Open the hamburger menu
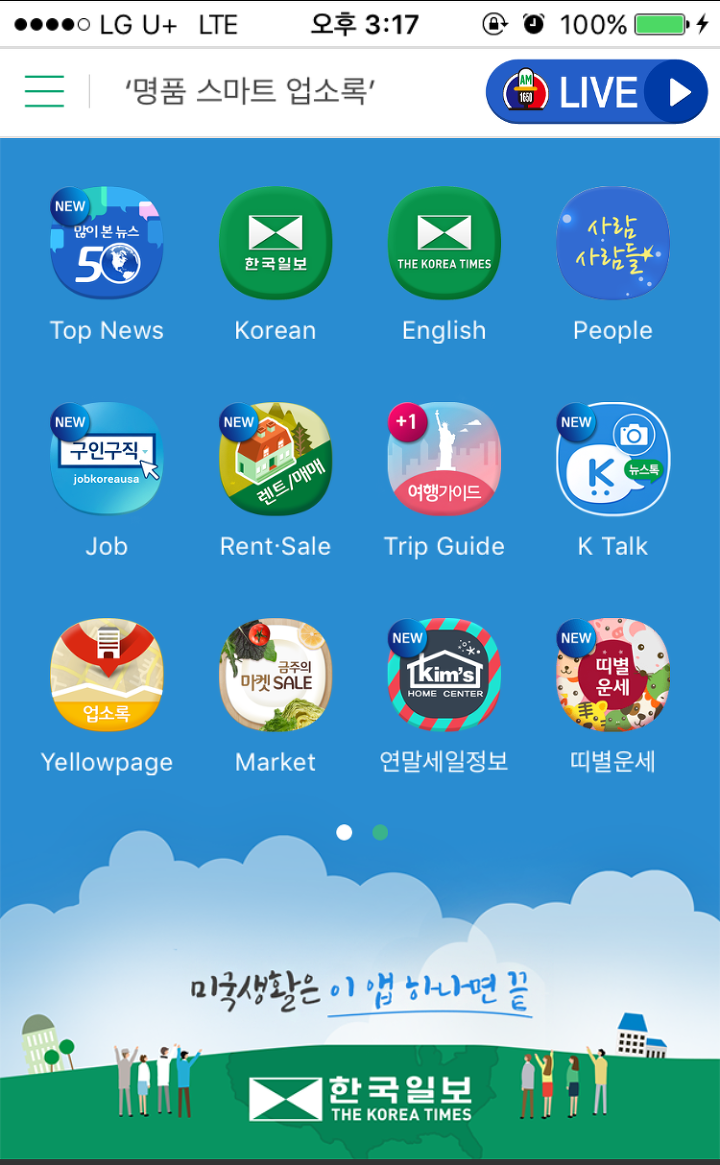The image size is (720, 1165). (x=44, y=91)
